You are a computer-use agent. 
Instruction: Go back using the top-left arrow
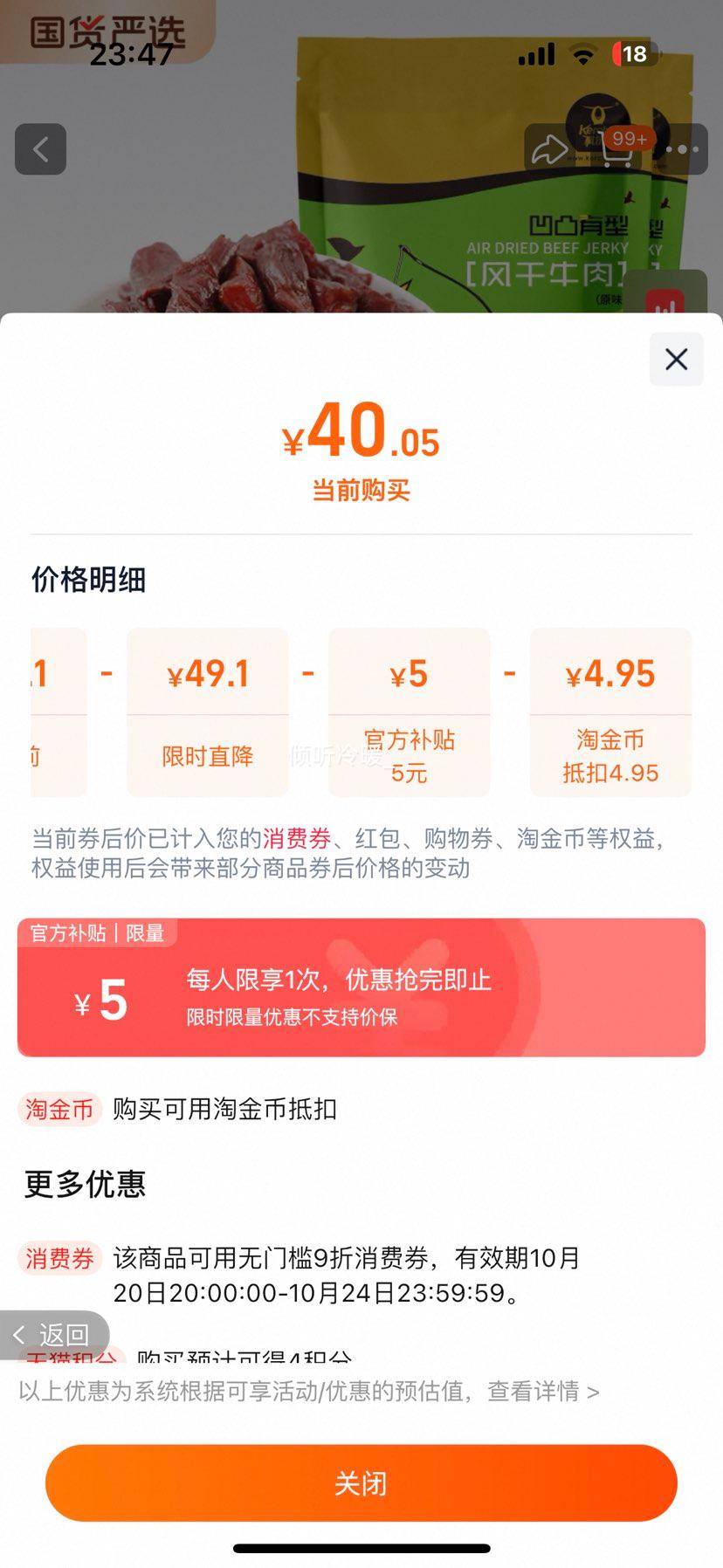40,149
